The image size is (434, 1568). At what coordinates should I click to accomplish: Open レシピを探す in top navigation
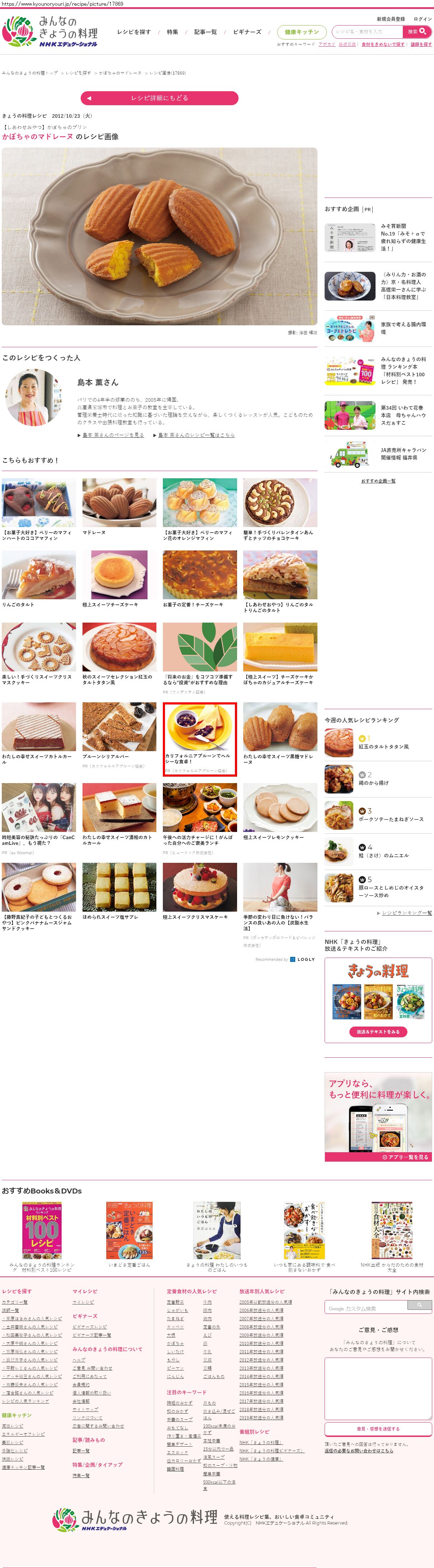coord(134,32)
